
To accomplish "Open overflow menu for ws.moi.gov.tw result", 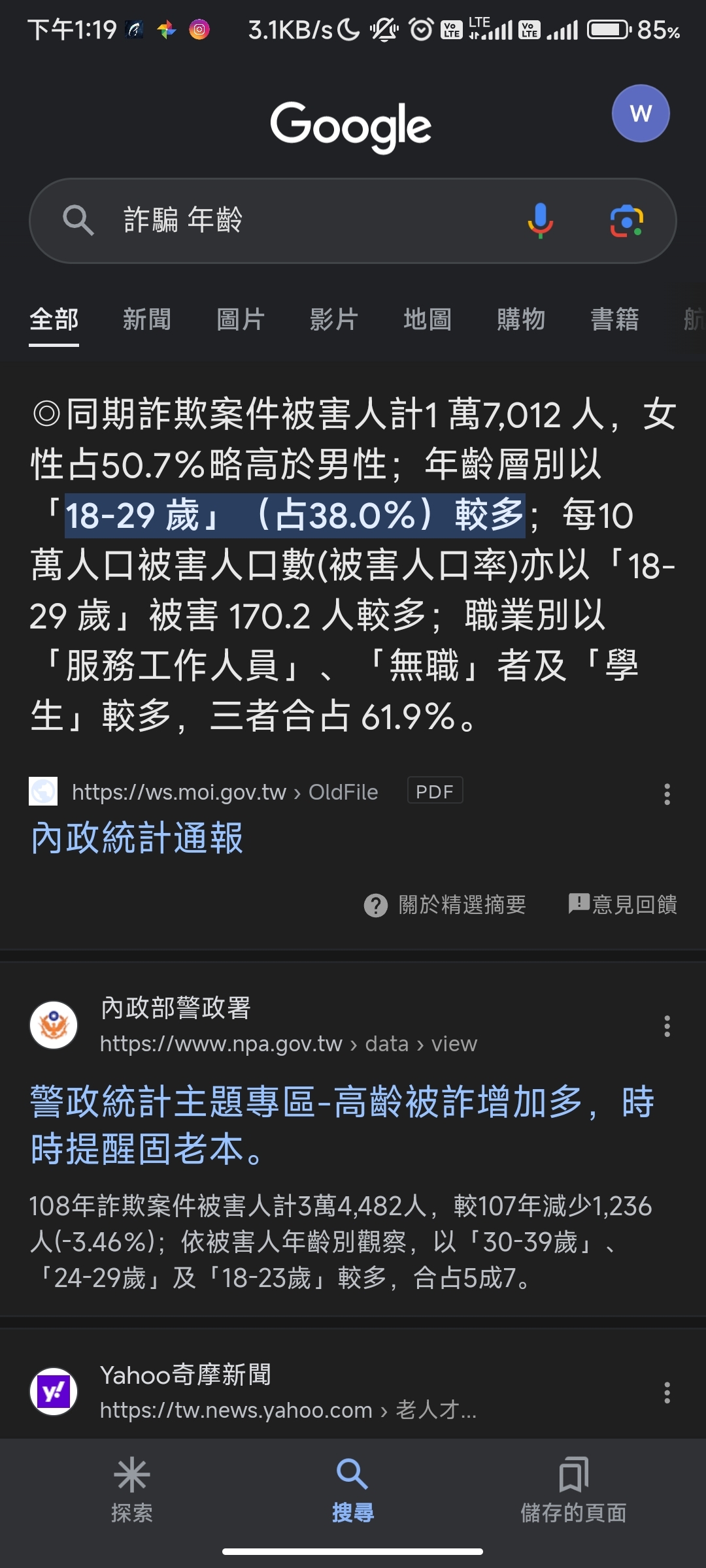I will pos(667,794).
